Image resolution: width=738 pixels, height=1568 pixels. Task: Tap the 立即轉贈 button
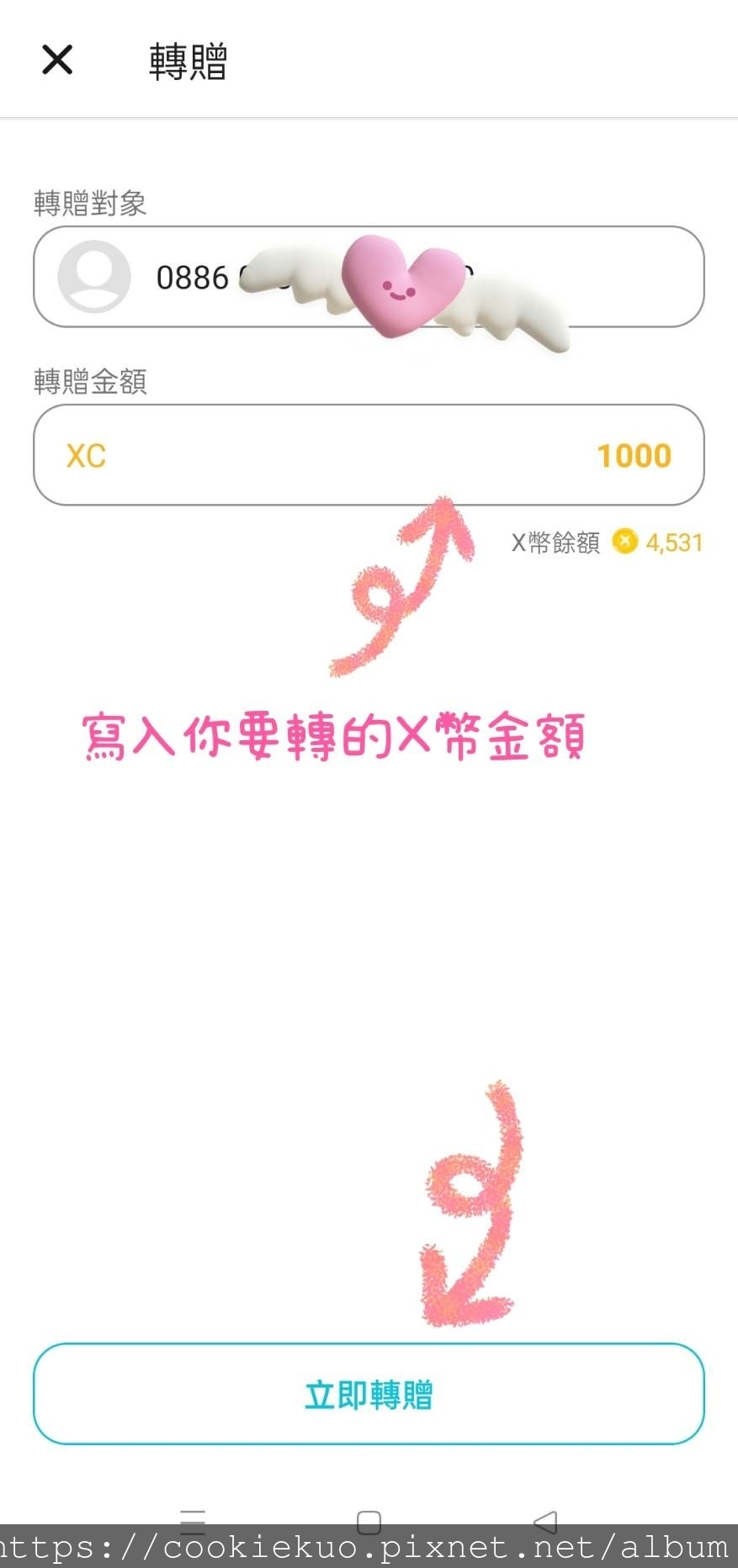click(x=368, y=1394)
